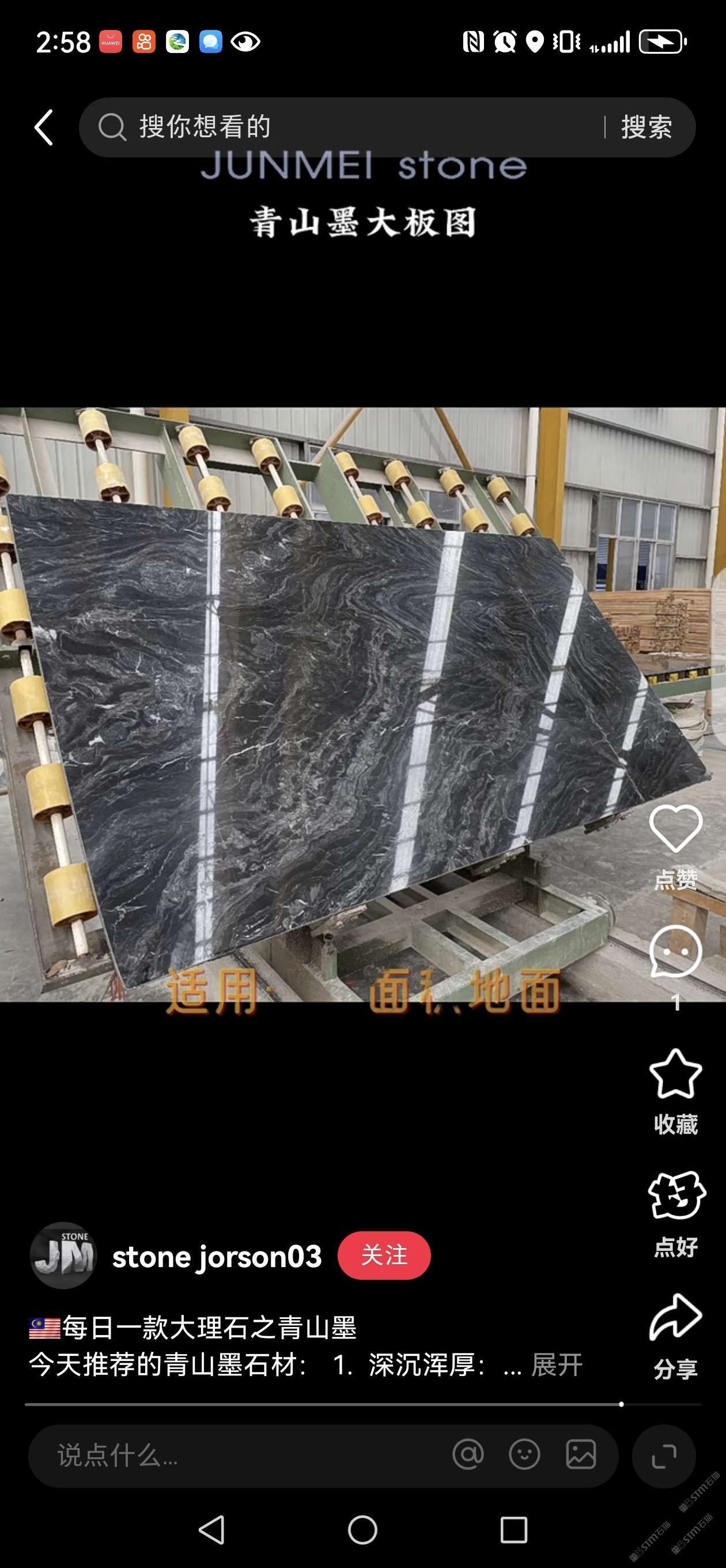Open the comment field 说点什么
Viewport: 726px width, 1568px height.
(231, 1456)
